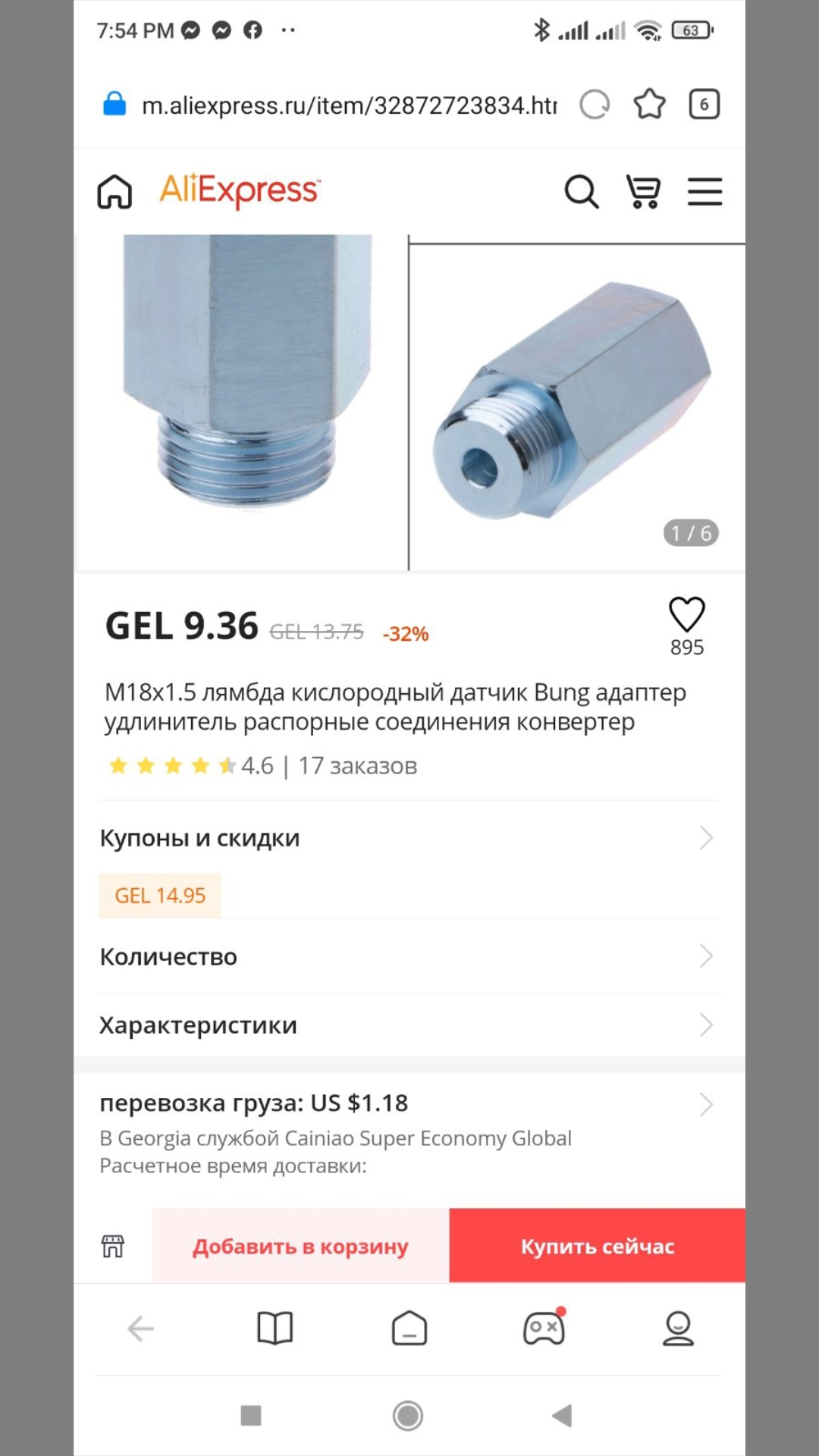The width and height of the screenshot is (819, 1456).
Task: Add item to wishlist with heart icon
Action: (x=686, y=614)
